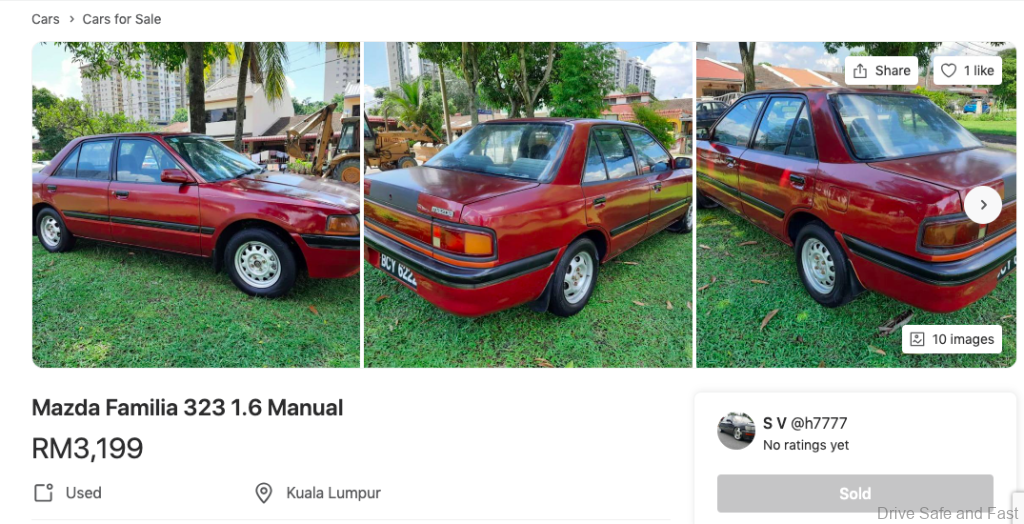Image resolution: width=1024 pixels, height=524 pixels.
Task: Like this listing with the heart
Action: point(967,70)
